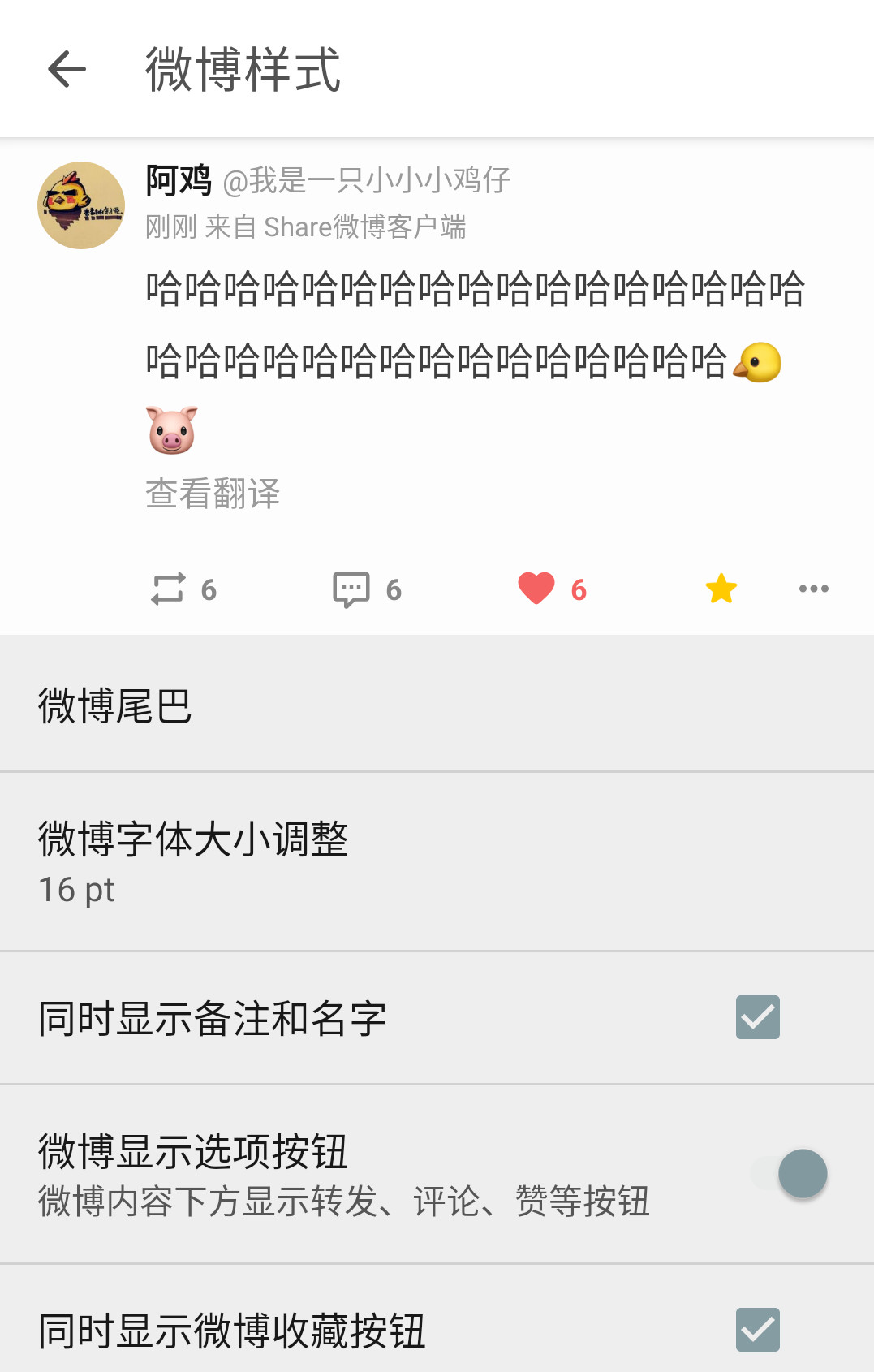Click the 16 pt font size value

click(78, 890)
